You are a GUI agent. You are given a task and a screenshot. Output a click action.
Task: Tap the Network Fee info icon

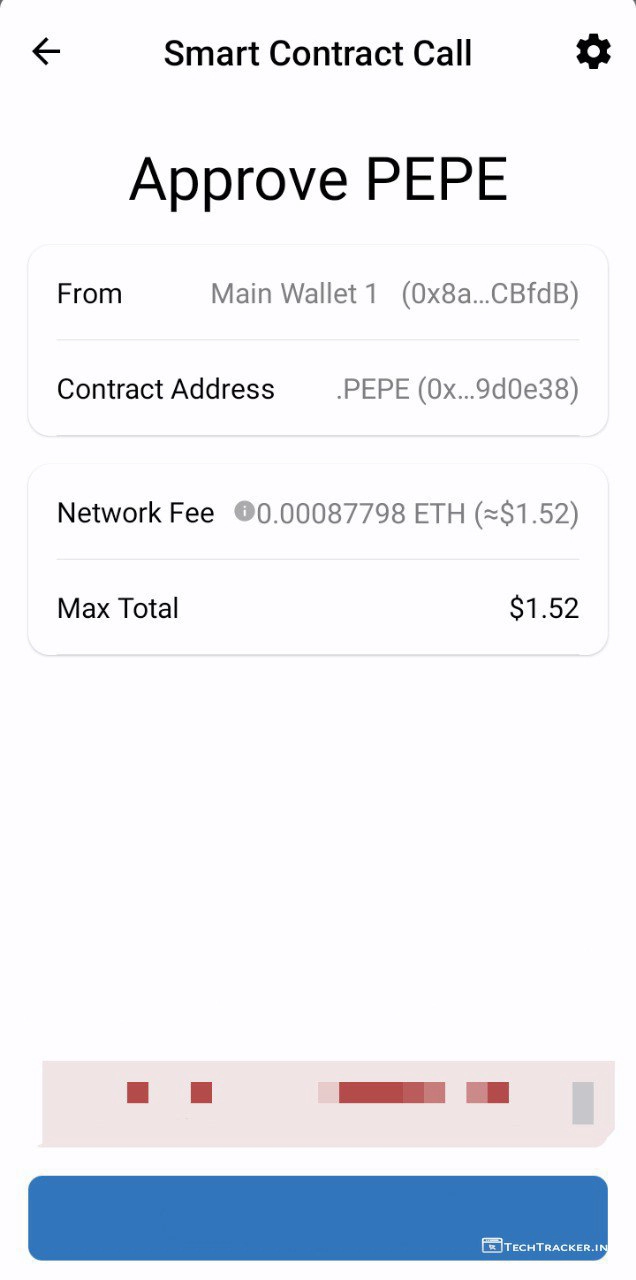click(243, 512)
